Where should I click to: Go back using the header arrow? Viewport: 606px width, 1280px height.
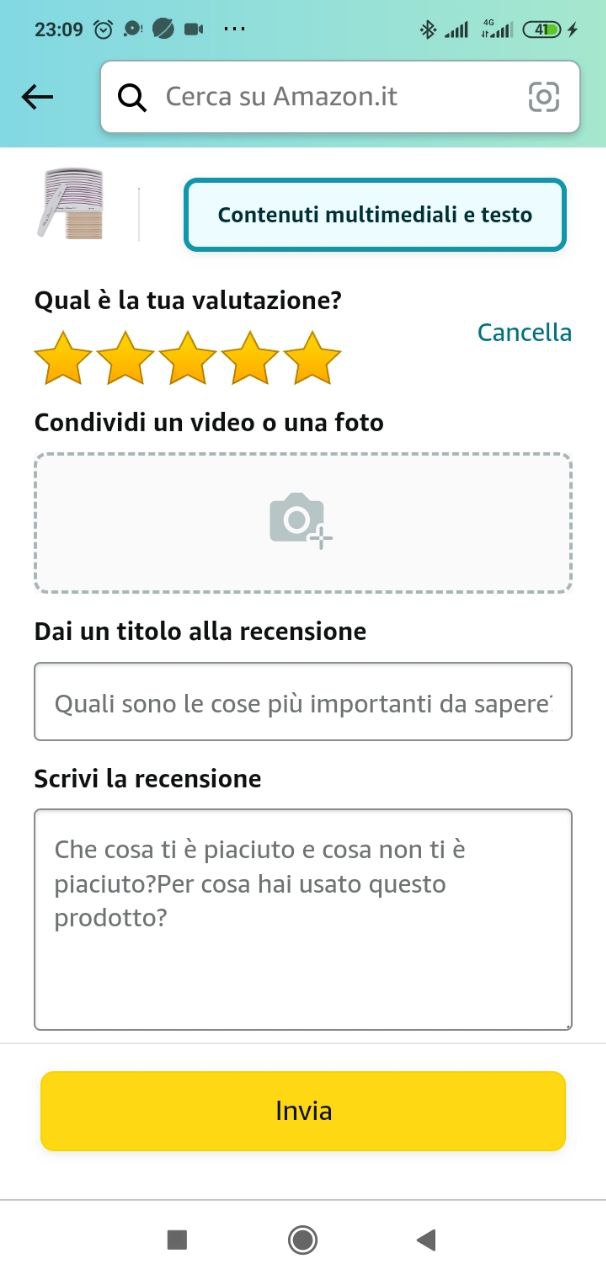[x=37, y=97]
